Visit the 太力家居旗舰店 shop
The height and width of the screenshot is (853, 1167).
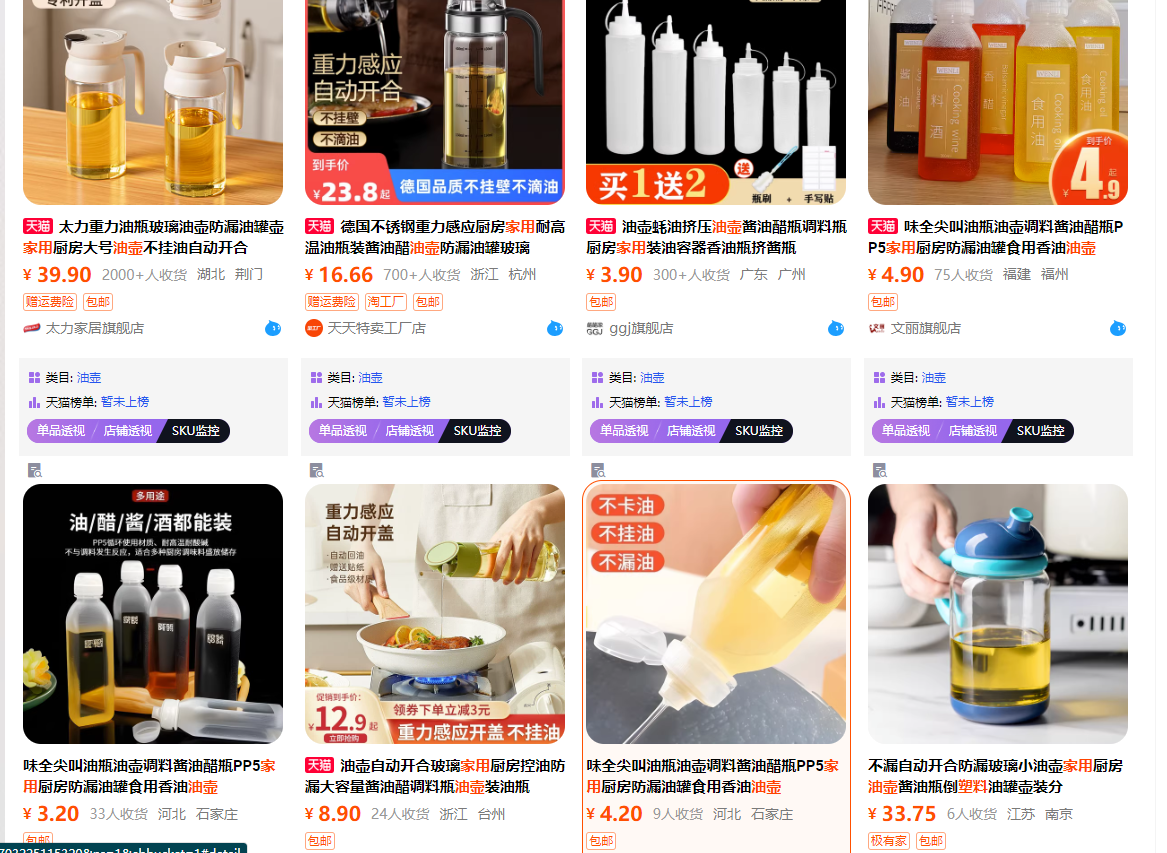[94, 328]
